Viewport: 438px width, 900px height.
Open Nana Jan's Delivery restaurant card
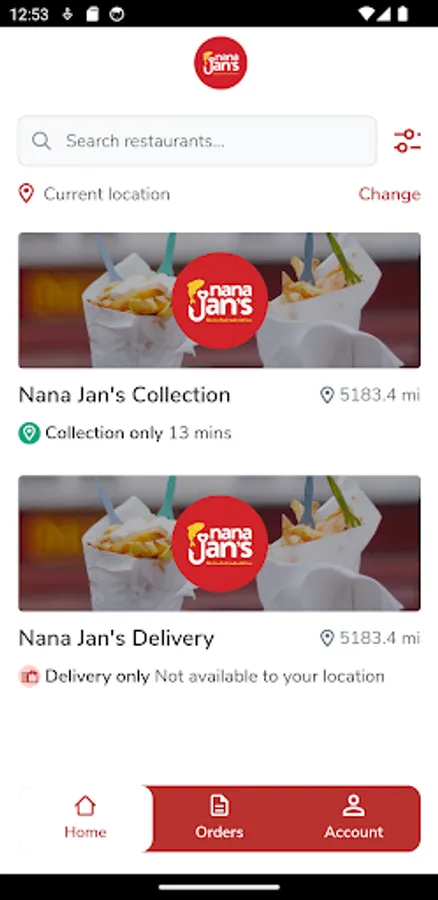coord(219,582)
